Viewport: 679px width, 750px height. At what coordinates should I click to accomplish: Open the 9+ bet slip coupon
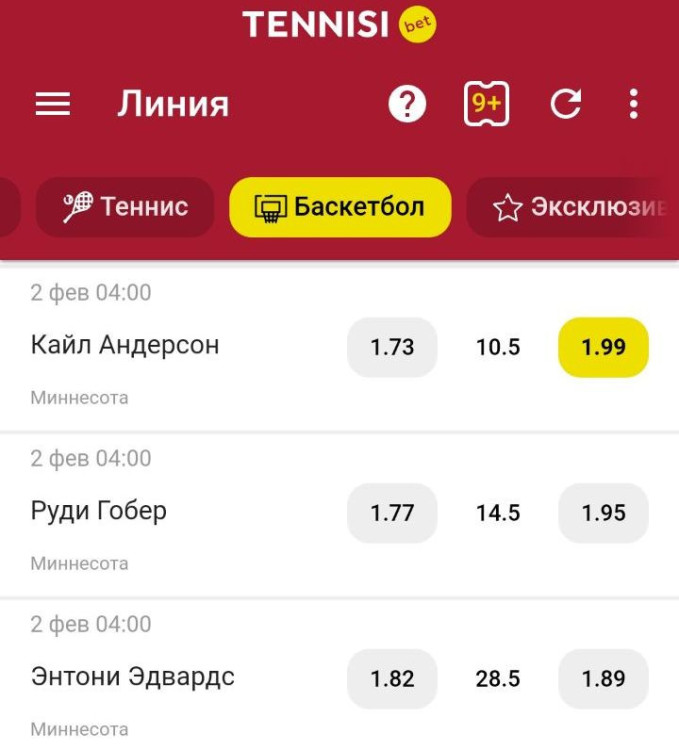(487, 104)
